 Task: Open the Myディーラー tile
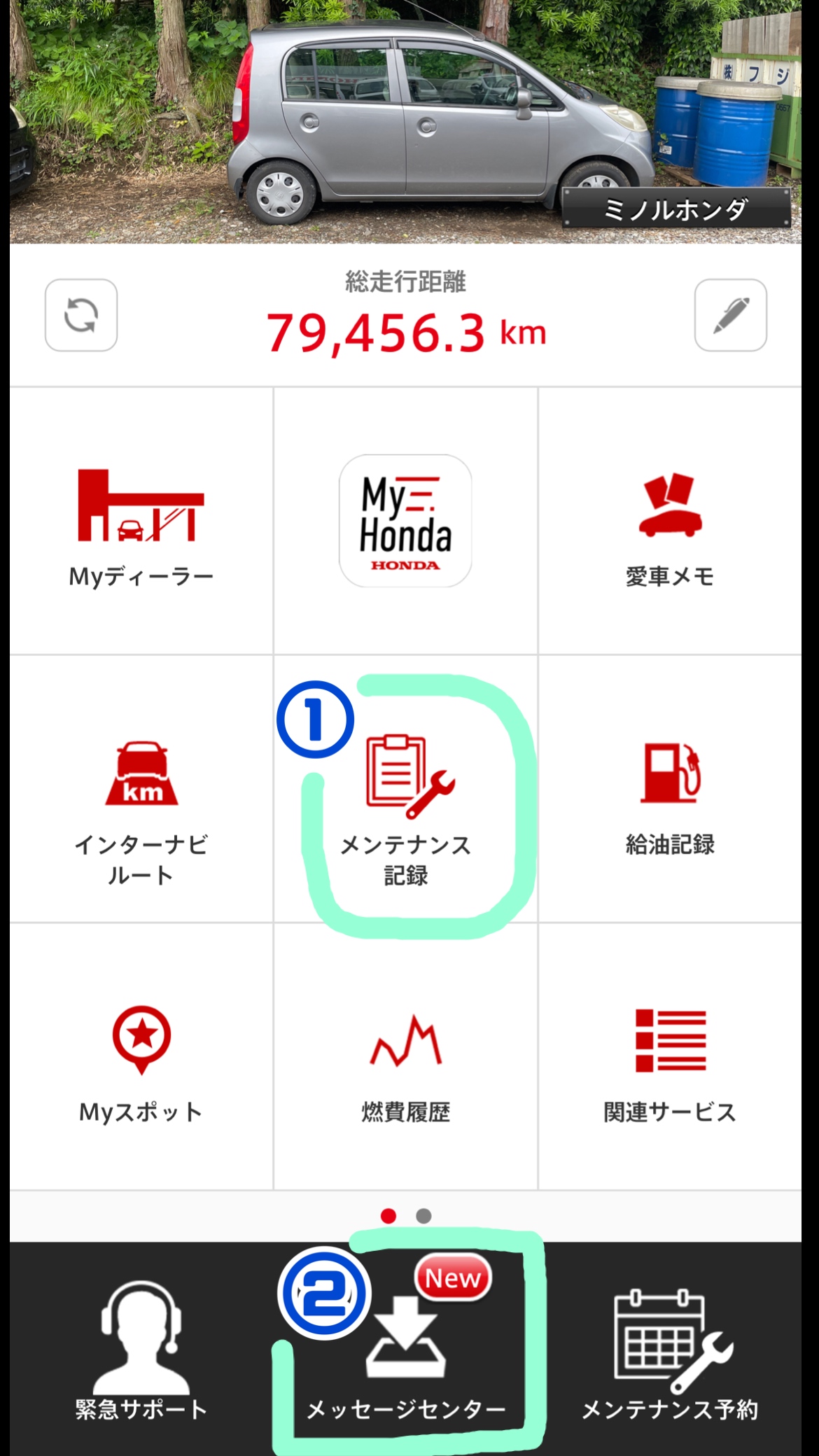[141, 522]
